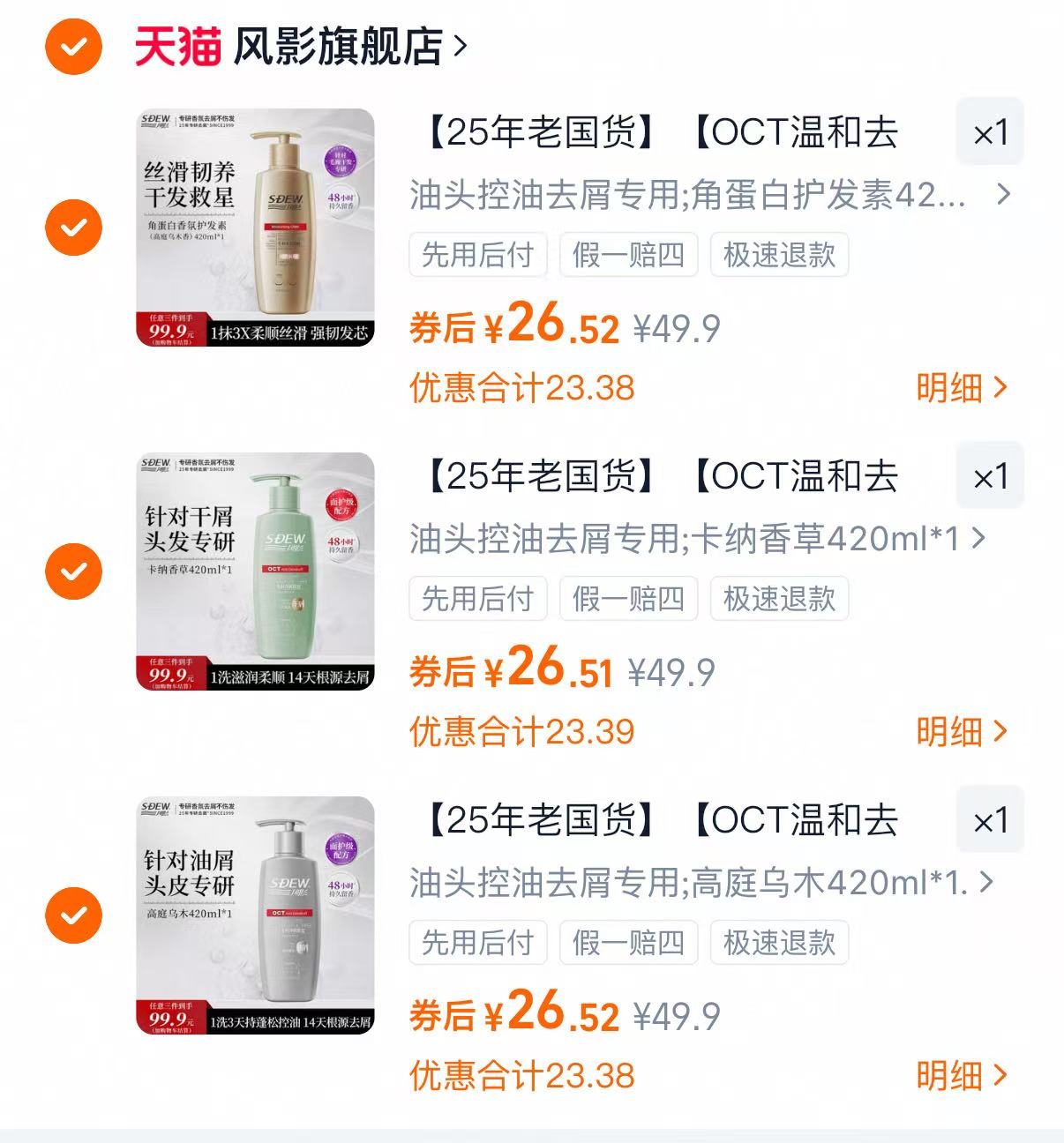The width and height of the screenshot is (1064, 1143).
Task: Tap the 先用后付 badge on the conditioner item
Action: pyautogui.click(x=477, y=255)
